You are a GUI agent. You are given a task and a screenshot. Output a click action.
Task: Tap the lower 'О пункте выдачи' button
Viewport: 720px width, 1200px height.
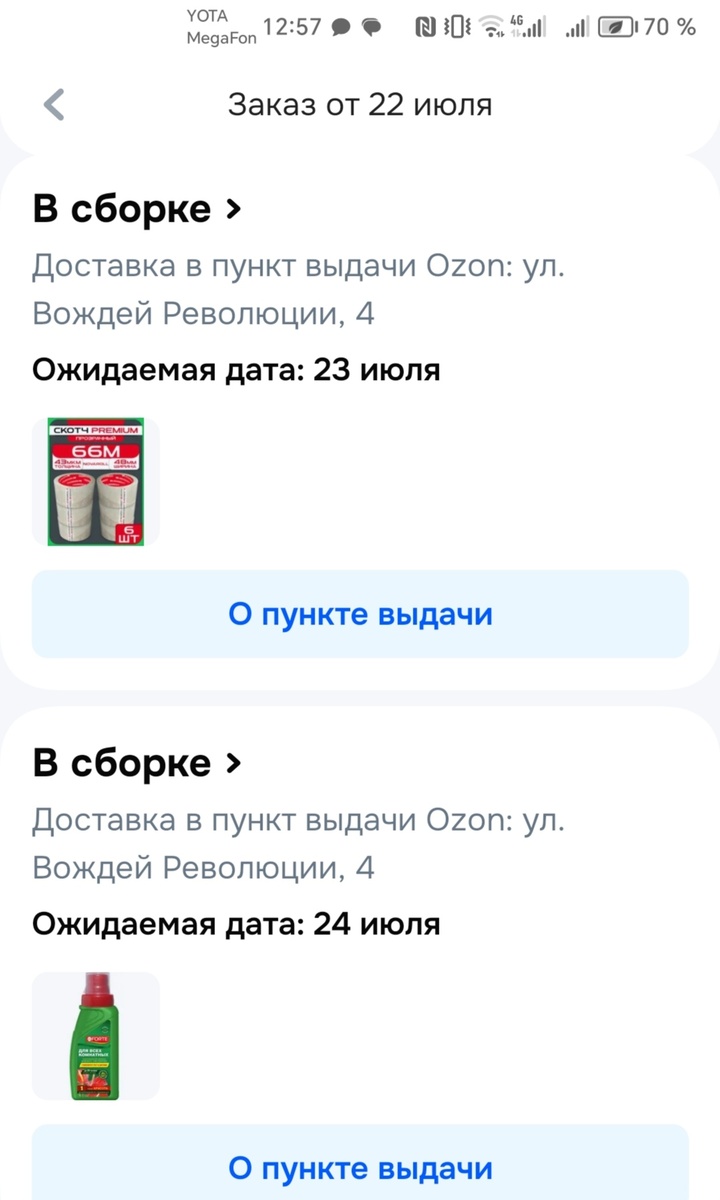(360, 1168)
